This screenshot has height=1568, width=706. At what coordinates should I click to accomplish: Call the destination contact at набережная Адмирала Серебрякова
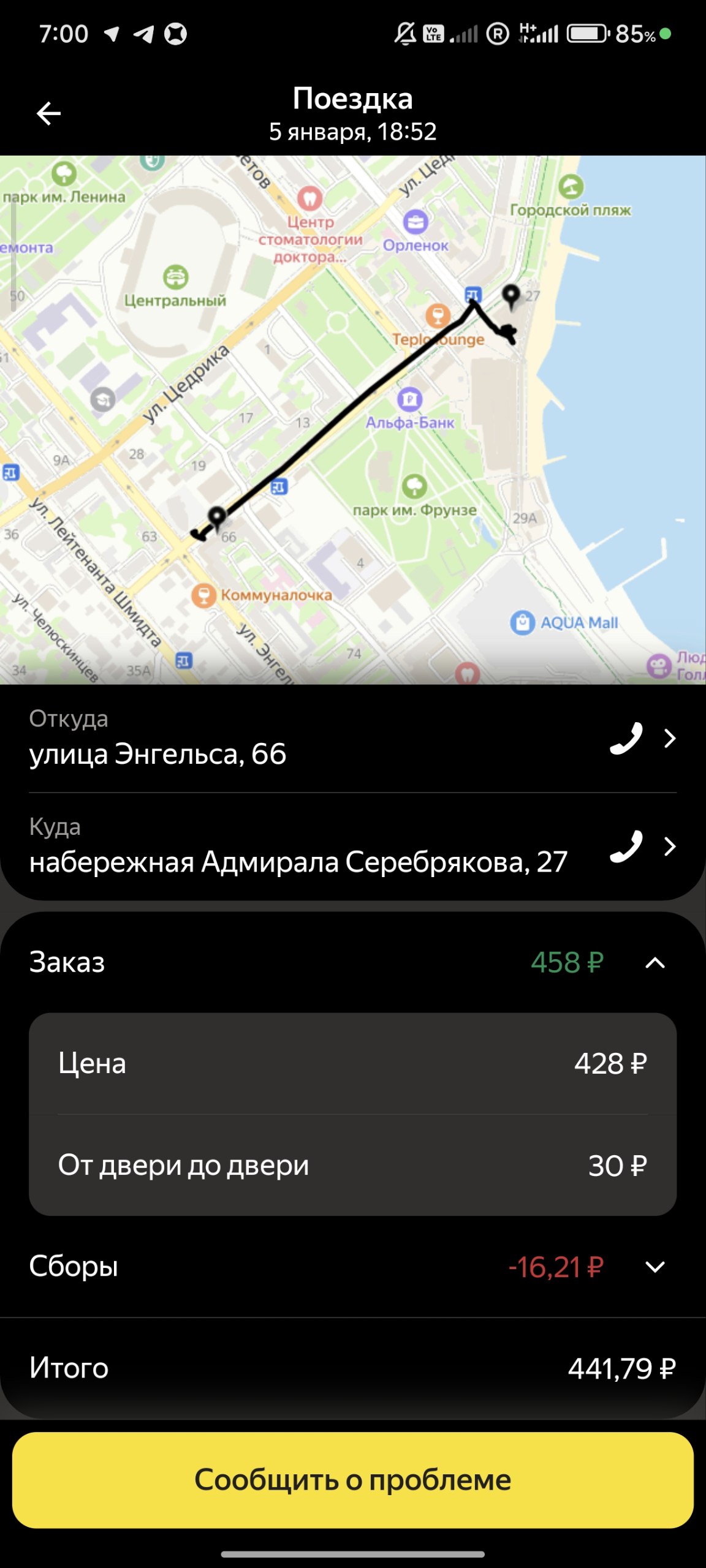pyautogui.click(x=626, y=846)
